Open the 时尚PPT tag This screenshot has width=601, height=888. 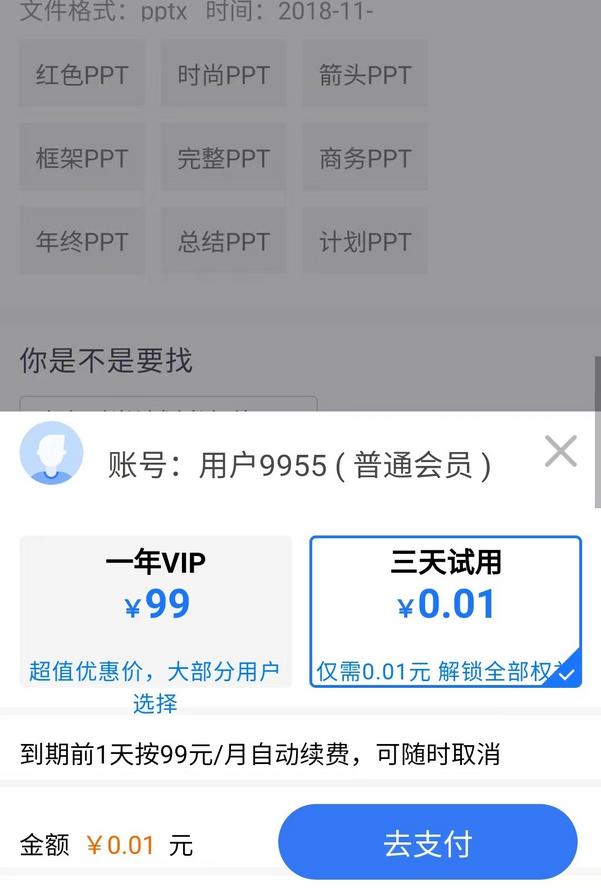(x=224, y=75)
